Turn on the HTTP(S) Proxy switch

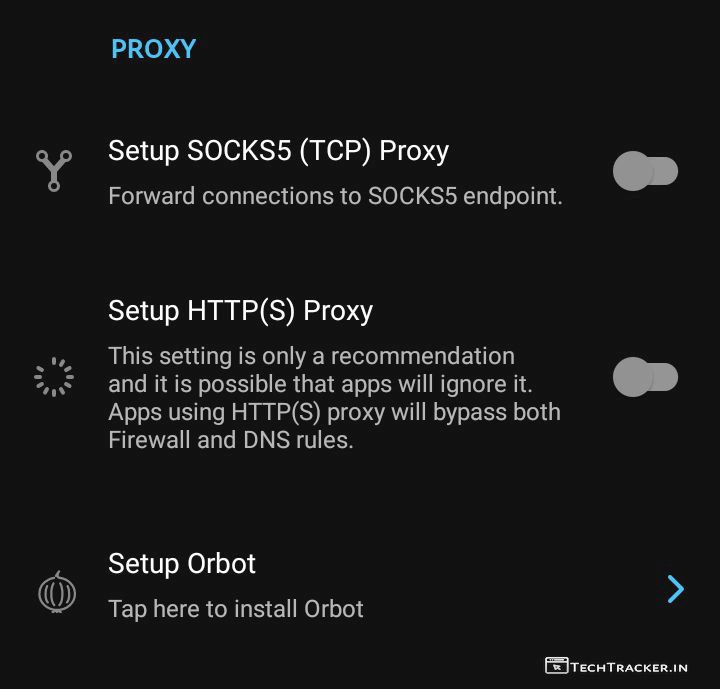click(645, 377)
